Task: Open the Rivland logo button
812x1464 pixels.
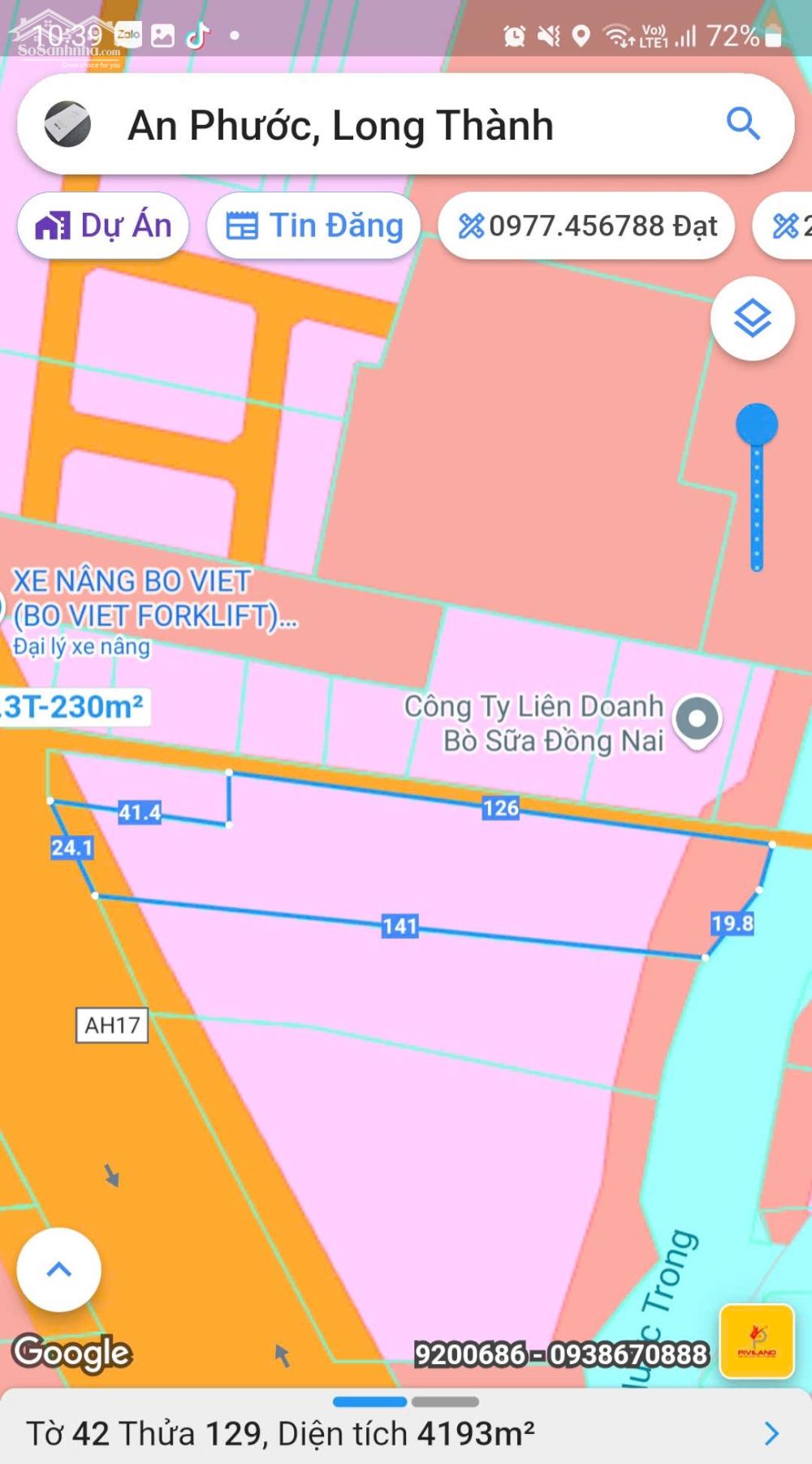Action: tap(757, 1341)
